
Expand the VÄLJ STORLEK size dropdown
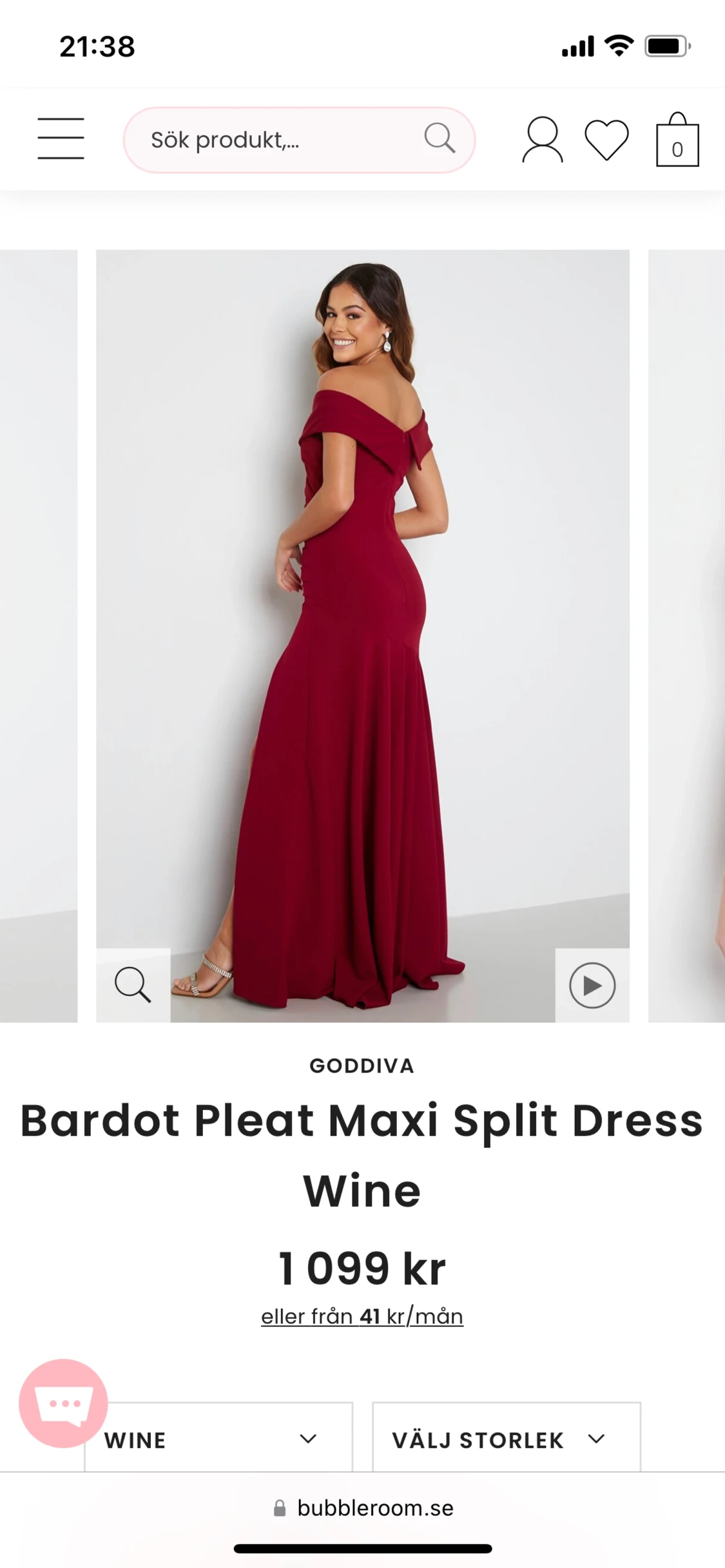click(x=507, y=1437)
